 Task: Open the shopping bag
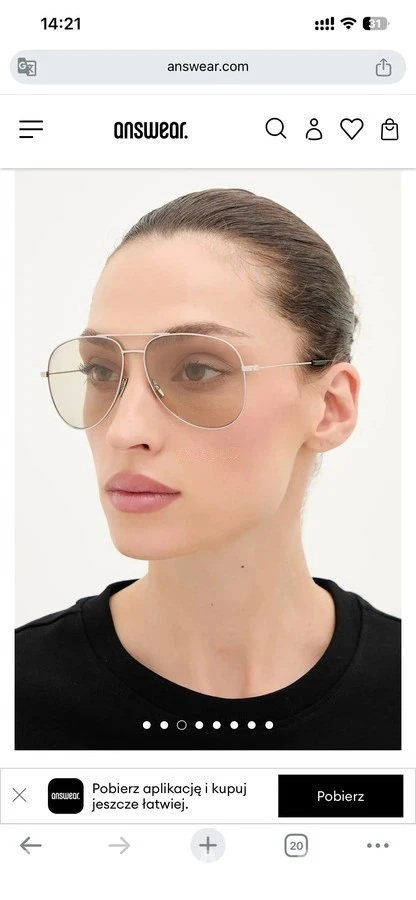click(x=390, y=129)
